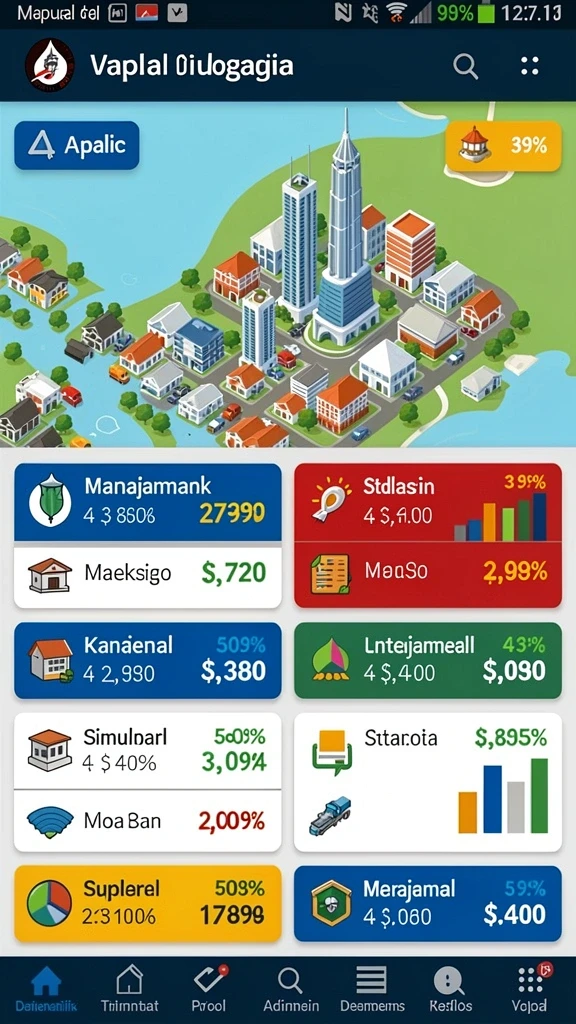Image resolution: width=576 pixels, height=1024 pixels.
Task: Switch to the Deamems tab
Action: tap(372, 989)
